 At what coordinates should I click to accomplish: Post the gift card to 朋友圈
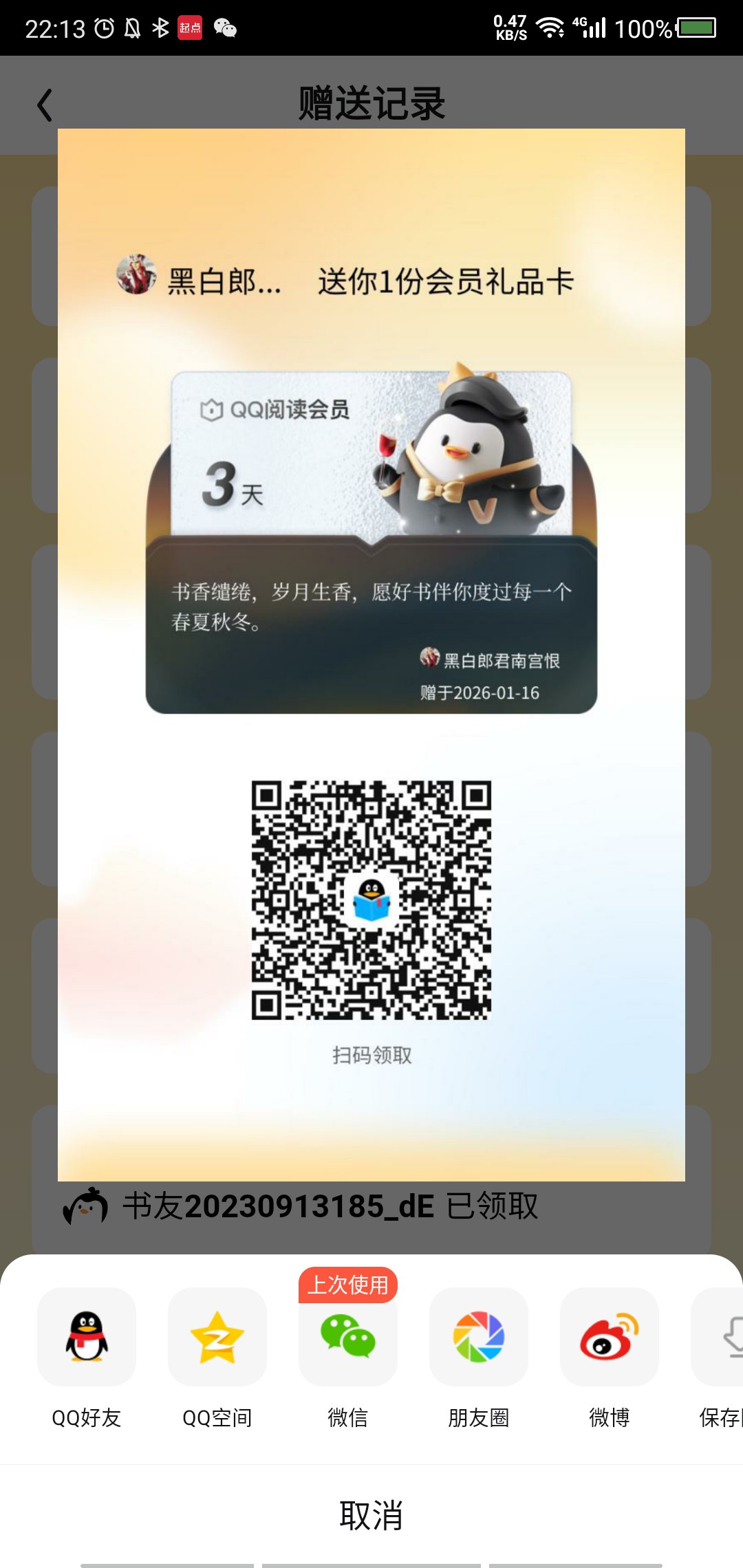pos(479,1338)
